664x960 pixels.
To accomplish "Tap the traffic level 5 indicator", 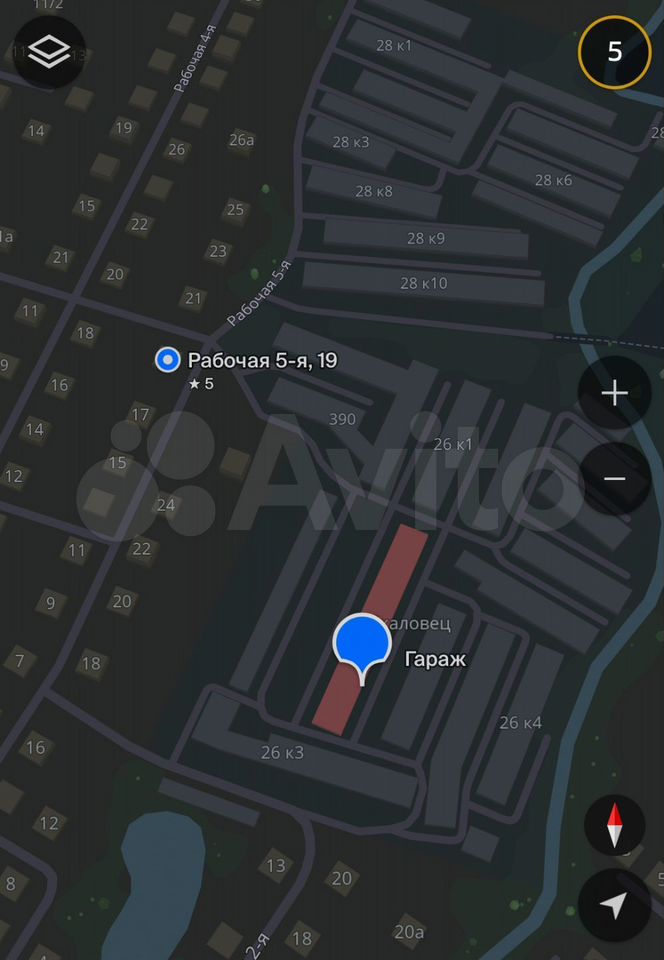I will click(614, 52).
